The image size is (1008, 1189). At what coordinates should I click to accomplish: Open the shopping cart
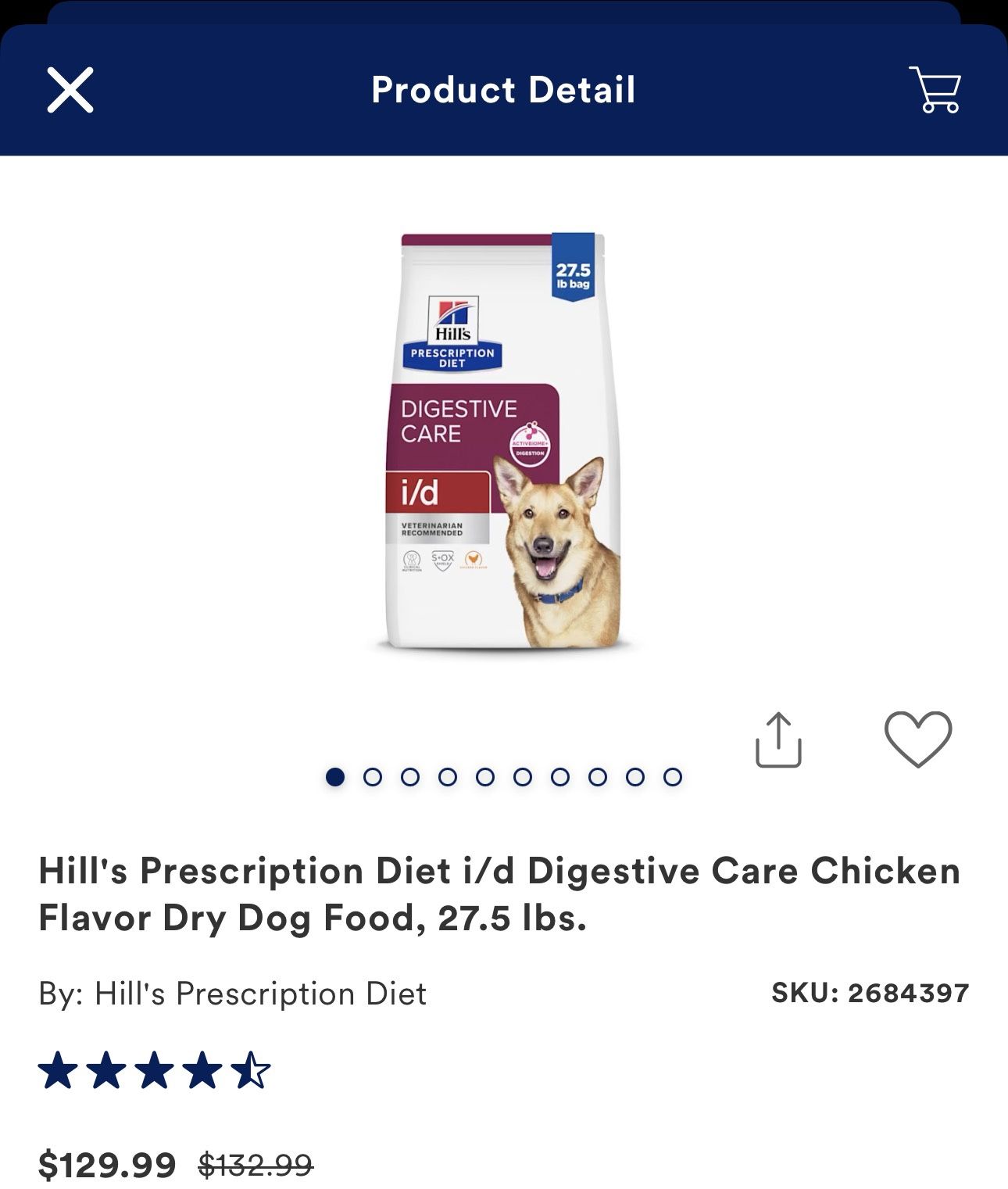click(935, 89)
